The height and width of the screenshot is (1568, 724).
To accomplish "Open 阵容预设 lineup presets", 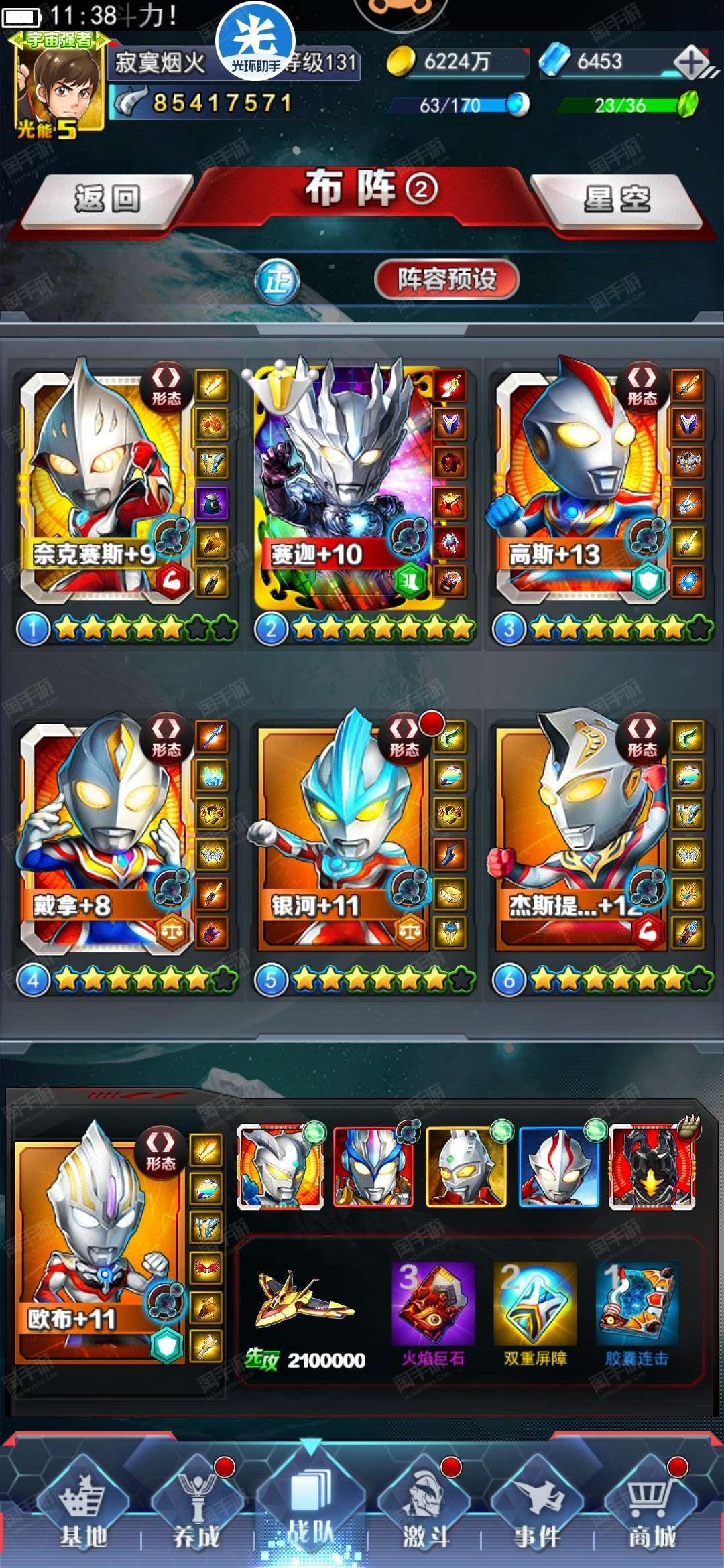I will (x=446, y=279).
